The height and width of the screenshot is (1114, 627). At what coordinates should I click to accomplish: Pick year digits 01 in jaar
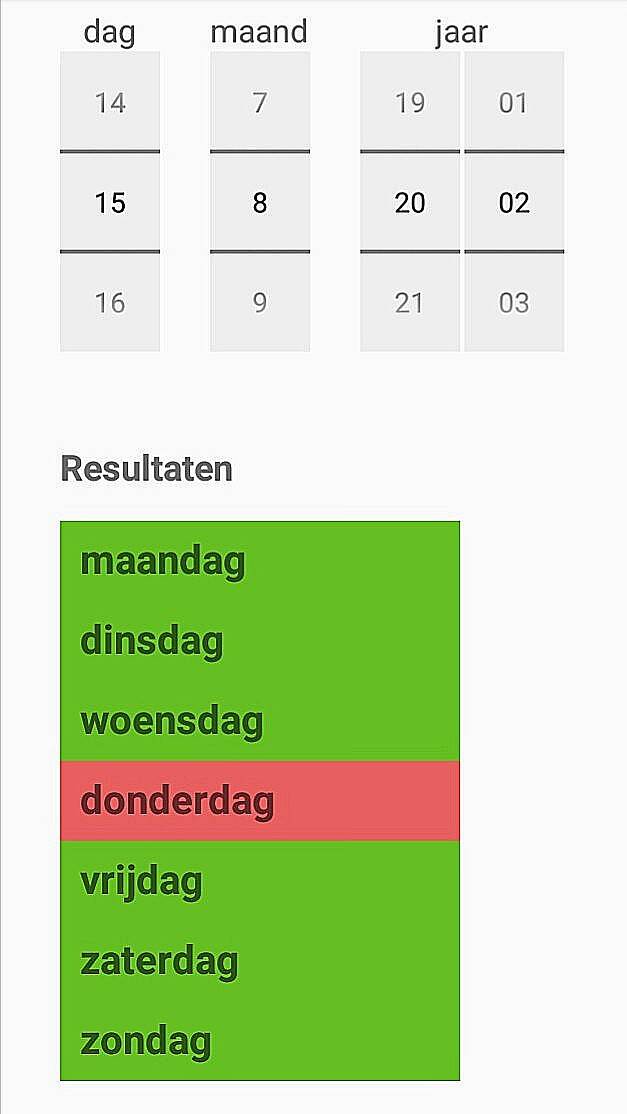click(514, 102)
